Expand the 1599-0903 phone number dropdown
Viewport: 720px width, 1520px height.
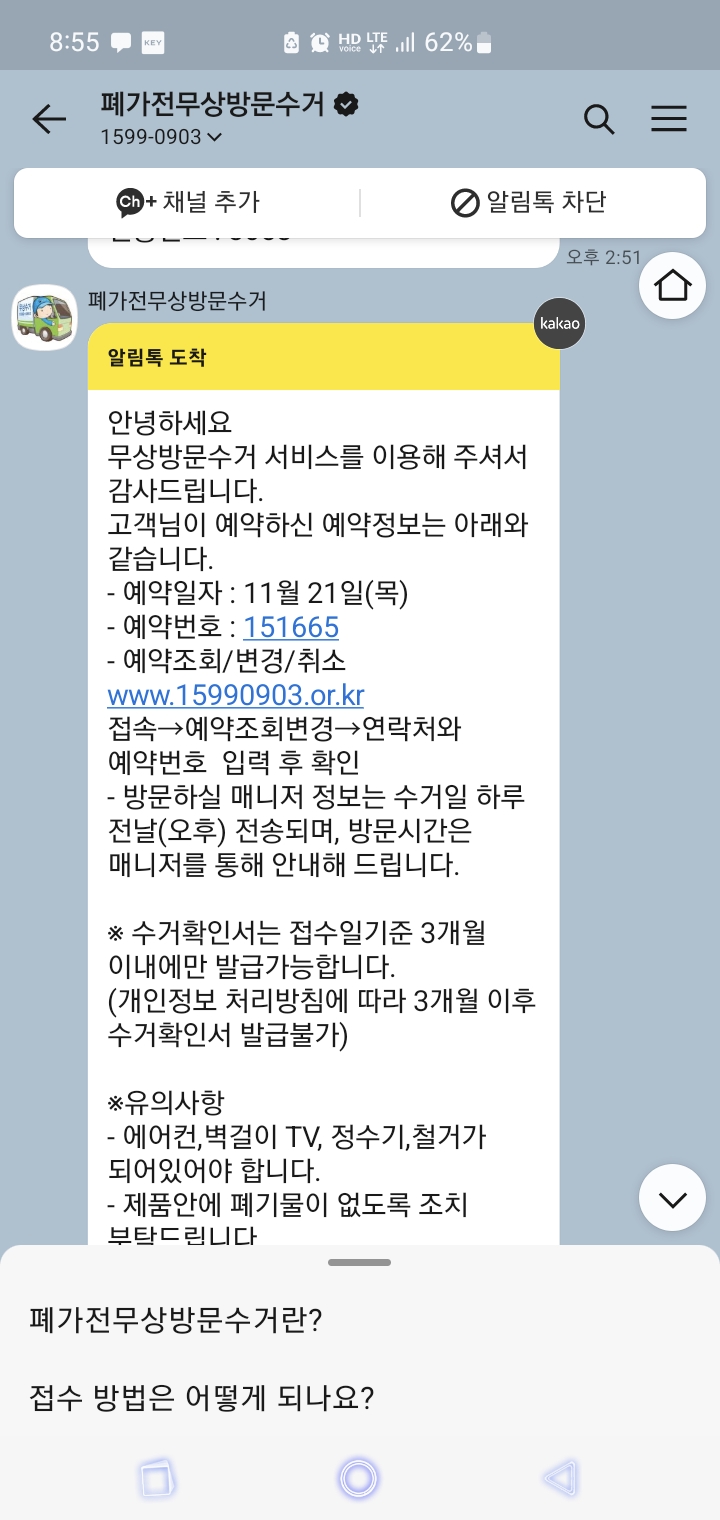[x=161, y=137]
